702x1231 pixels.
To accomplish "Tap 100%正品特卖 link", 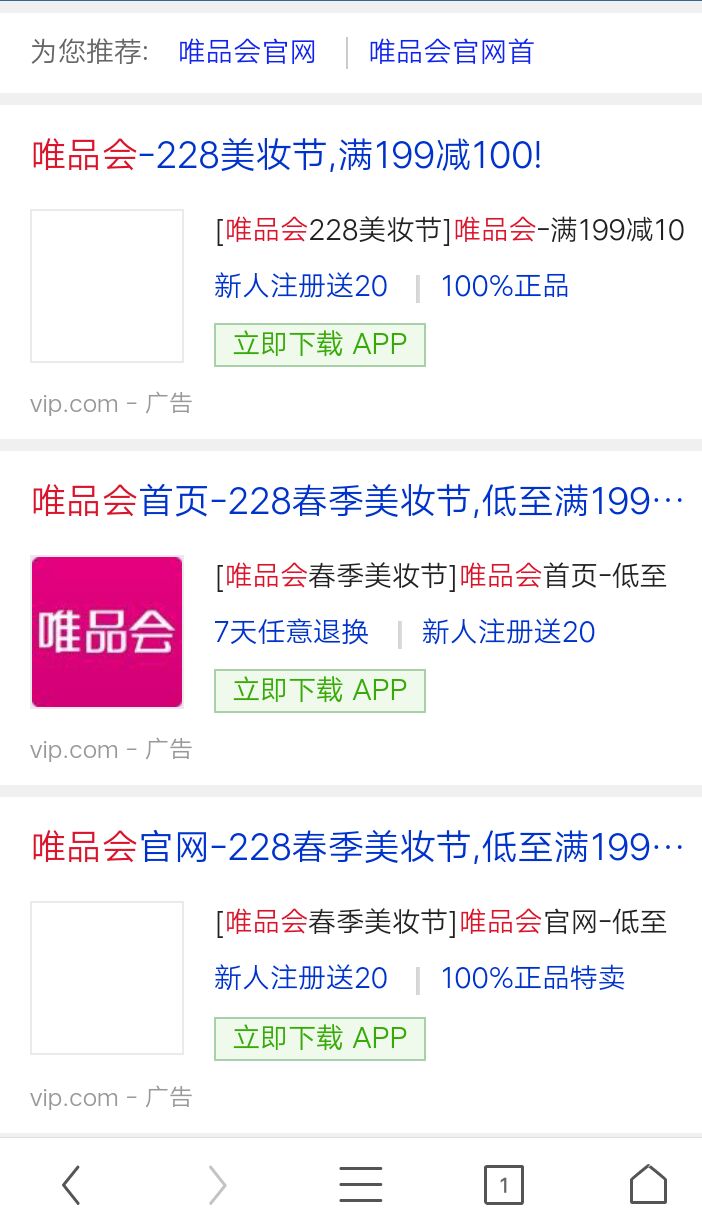I will pyautogui.click(x=532, y=978).
